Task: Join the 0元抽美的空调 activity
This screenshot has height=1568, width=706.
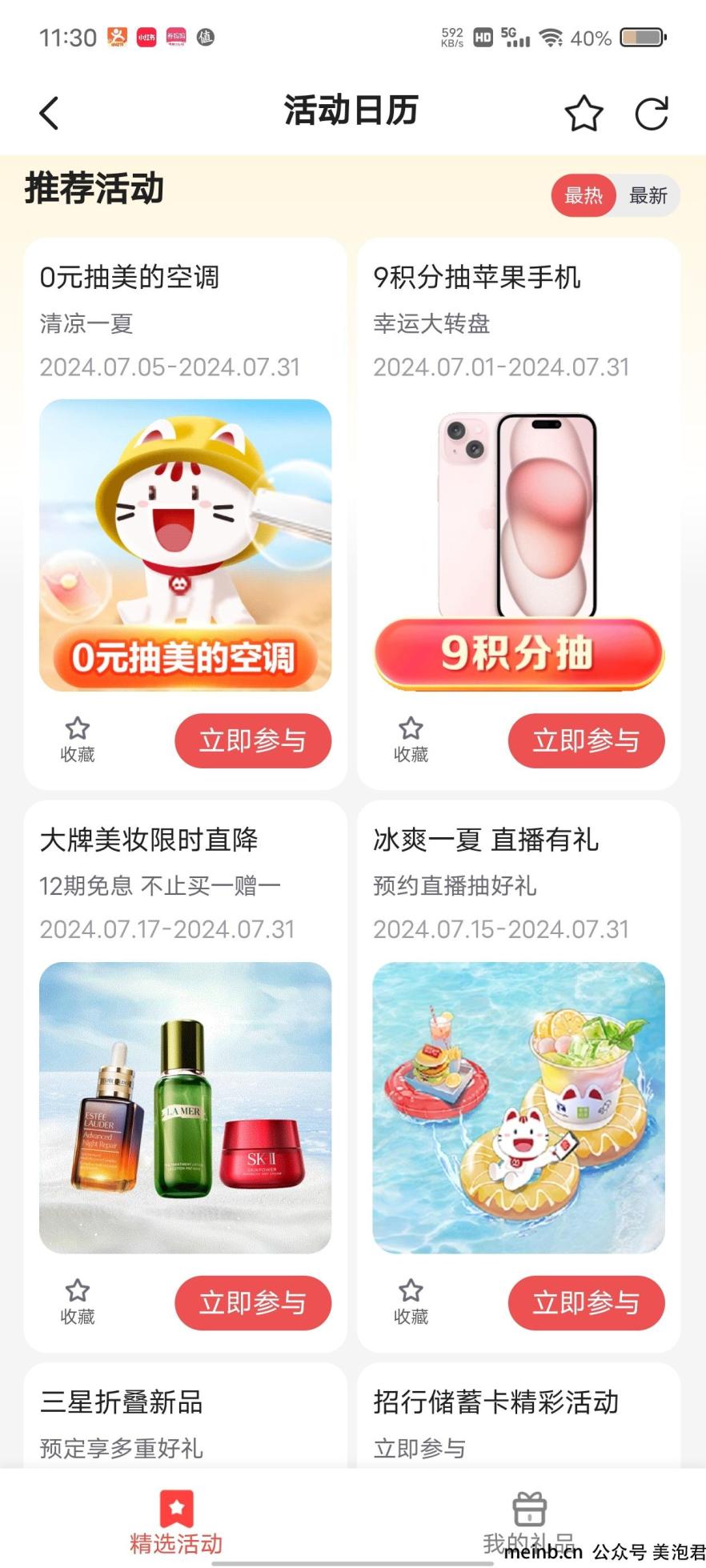Action: (252, 740)
